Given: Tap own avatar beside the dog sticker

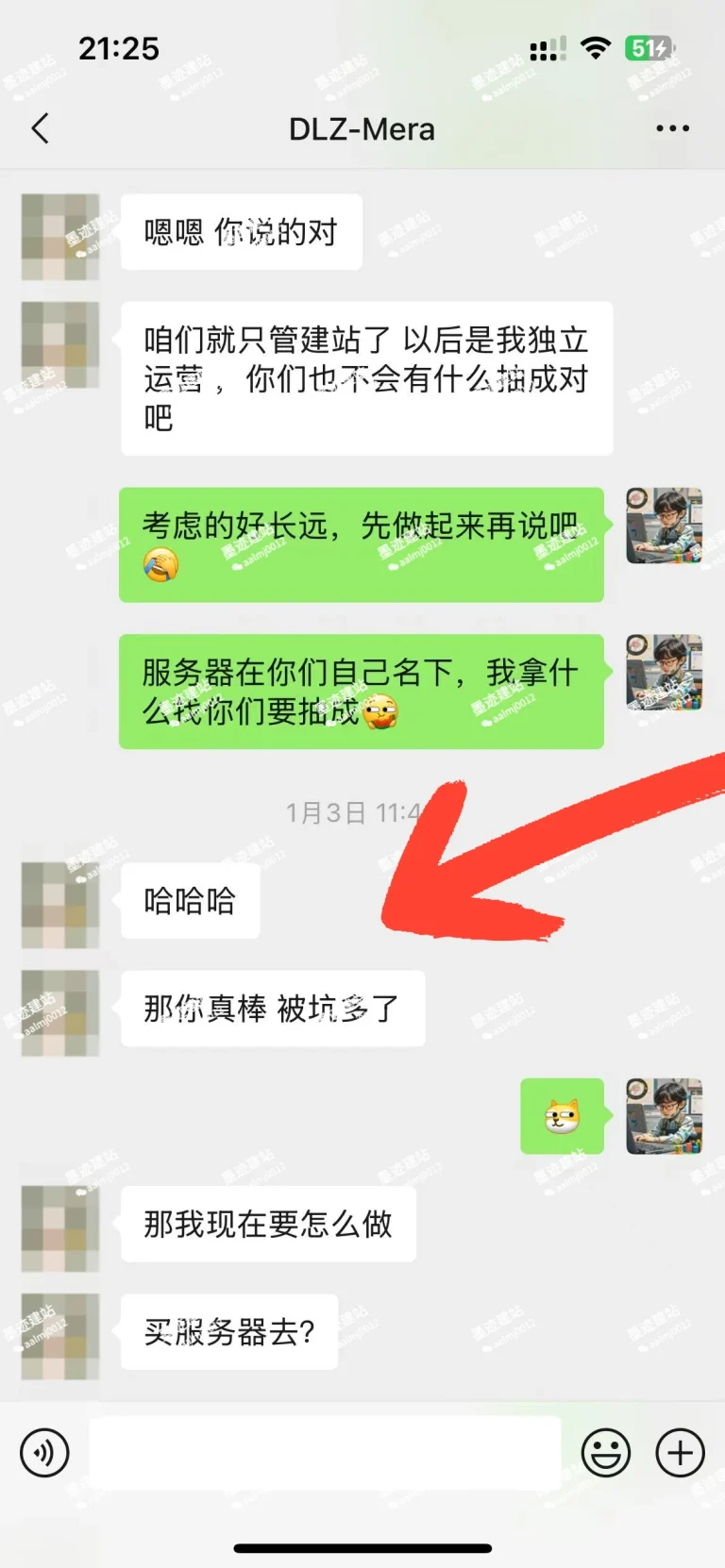Looking at the screenshot, I should click(664, 1116).
